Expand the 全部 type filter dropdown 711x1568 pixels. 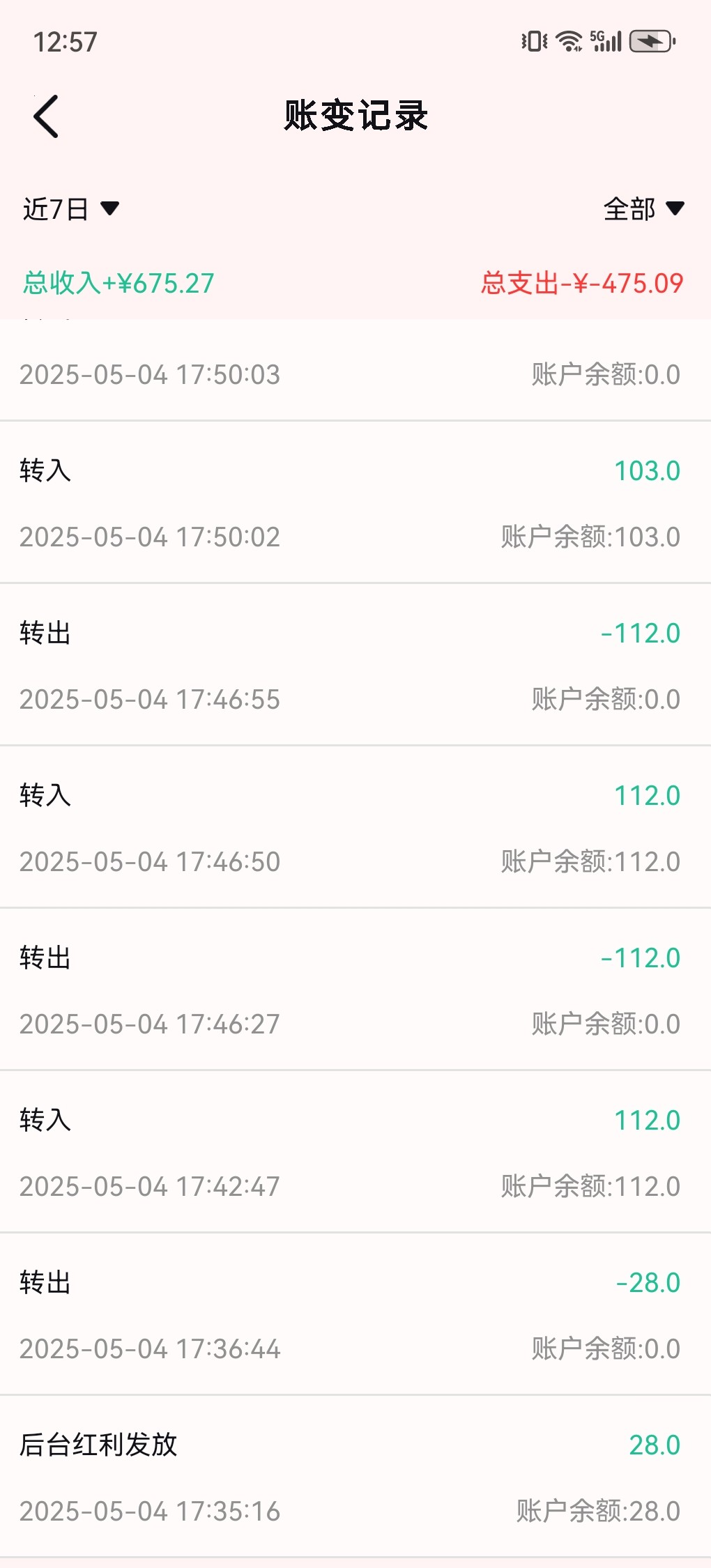point(643,208)
